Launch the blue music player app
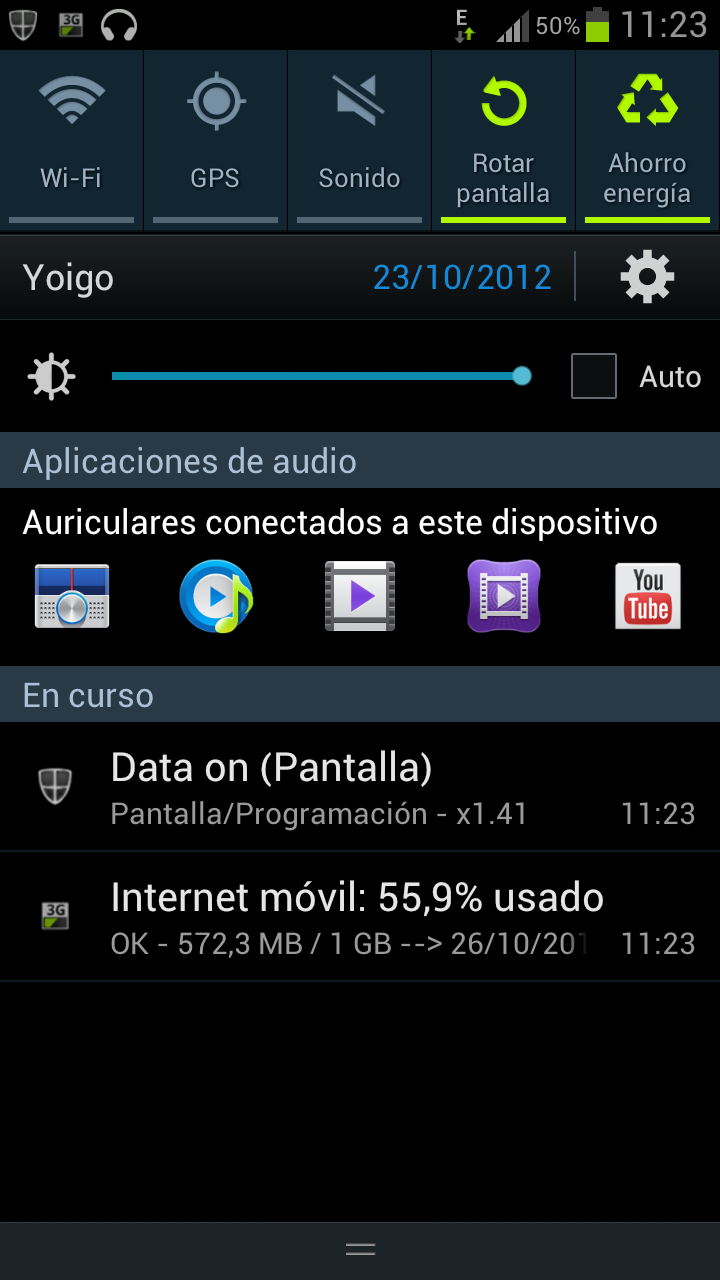Viewport: 720px width, 1280px height. coord(215,594)
